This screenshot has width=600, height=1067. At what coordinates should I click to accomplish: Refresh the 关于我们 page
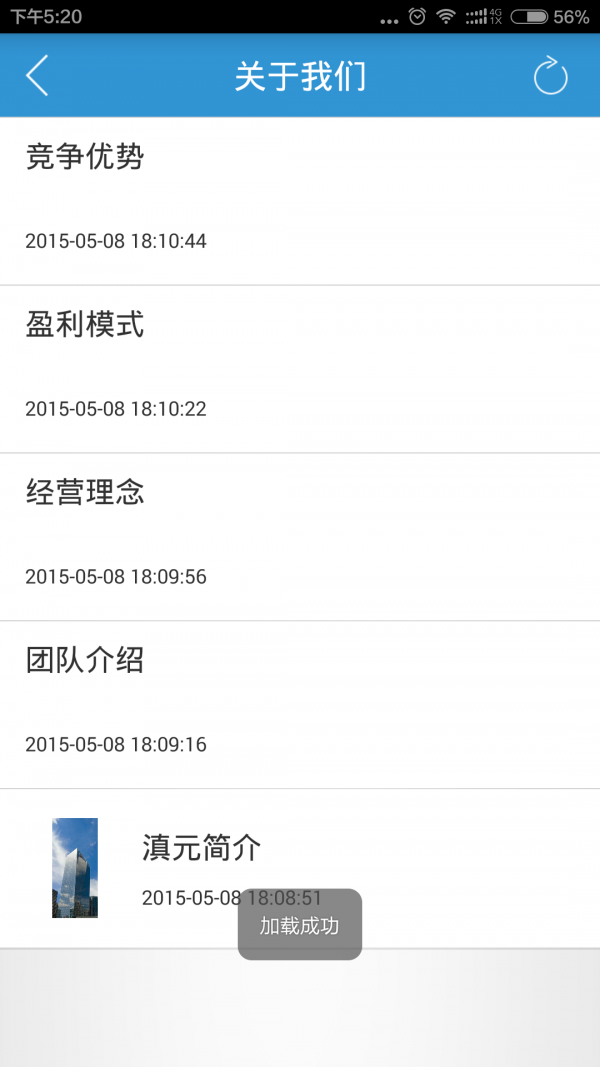pos(550,76)
